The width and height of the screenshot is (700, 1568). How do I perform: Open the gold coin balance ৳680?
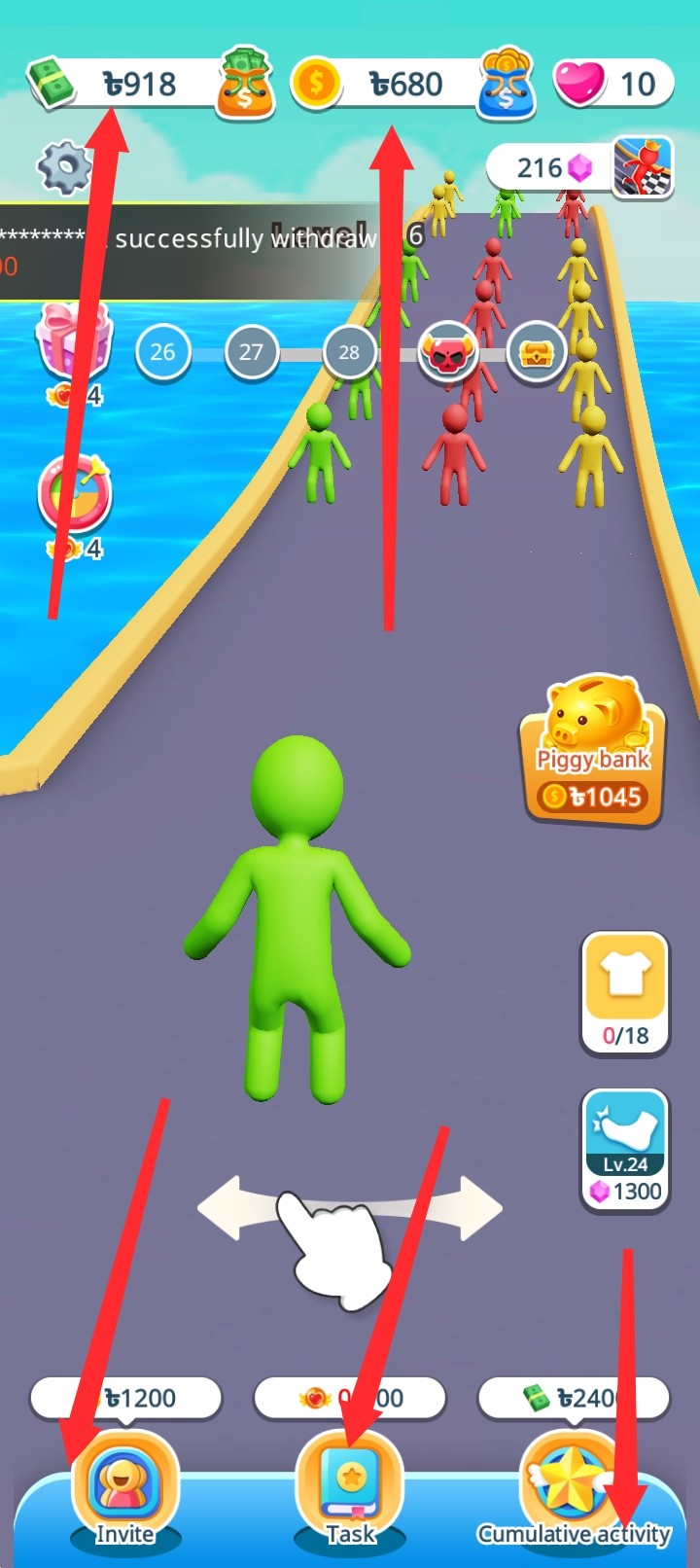tap(408, 85)
